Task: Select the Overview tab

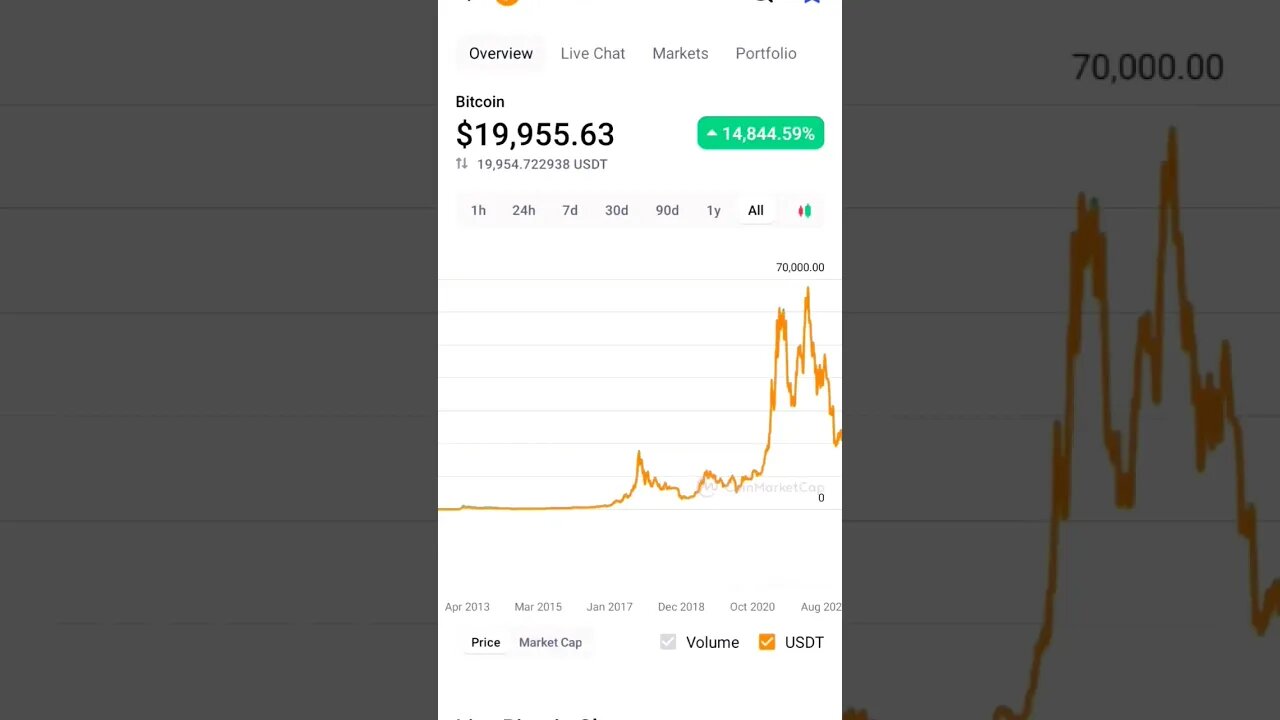Action: (x=500, y=54)
